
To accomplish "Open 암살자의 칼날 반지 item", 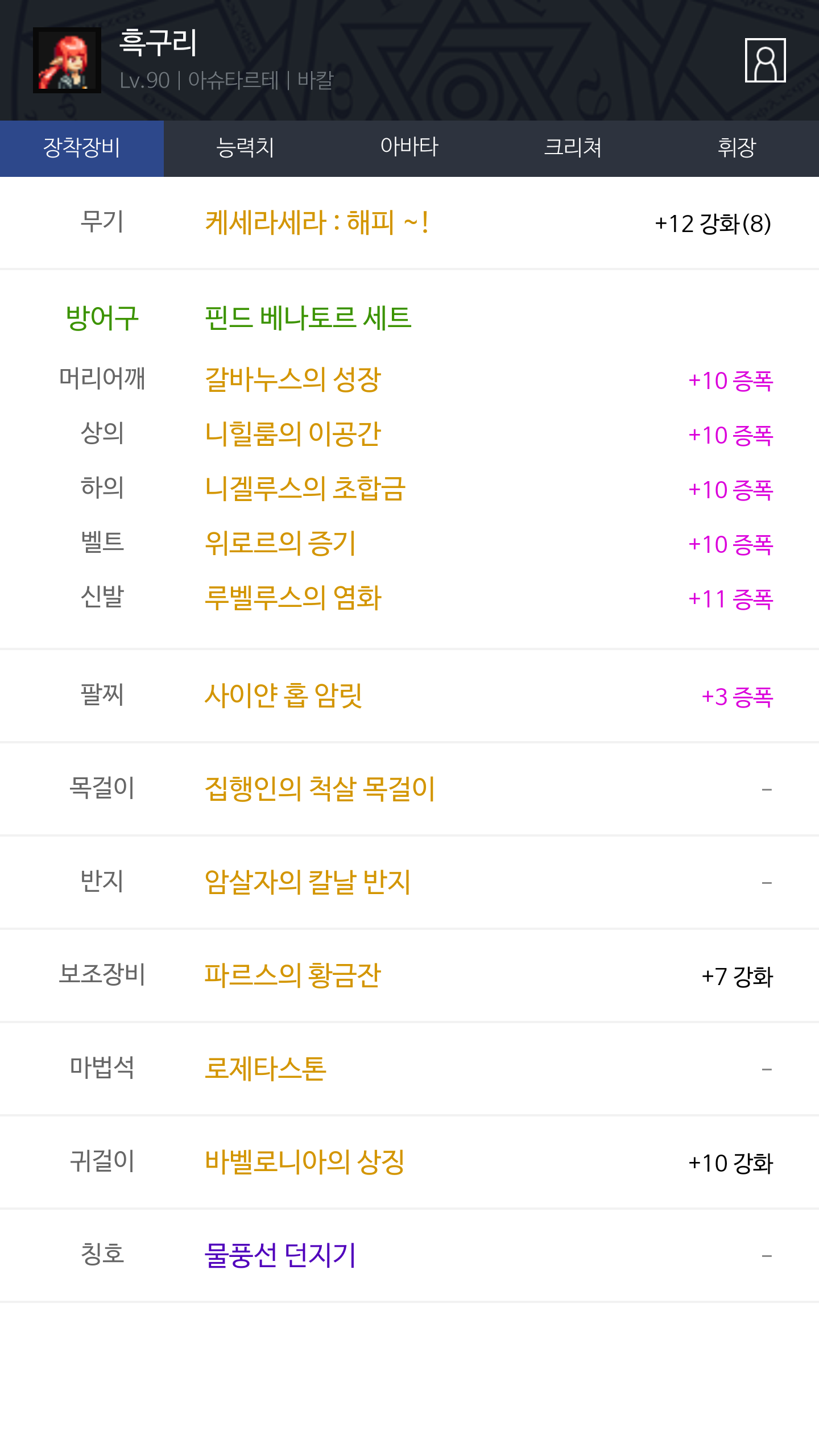I will (x=308, y=882).
